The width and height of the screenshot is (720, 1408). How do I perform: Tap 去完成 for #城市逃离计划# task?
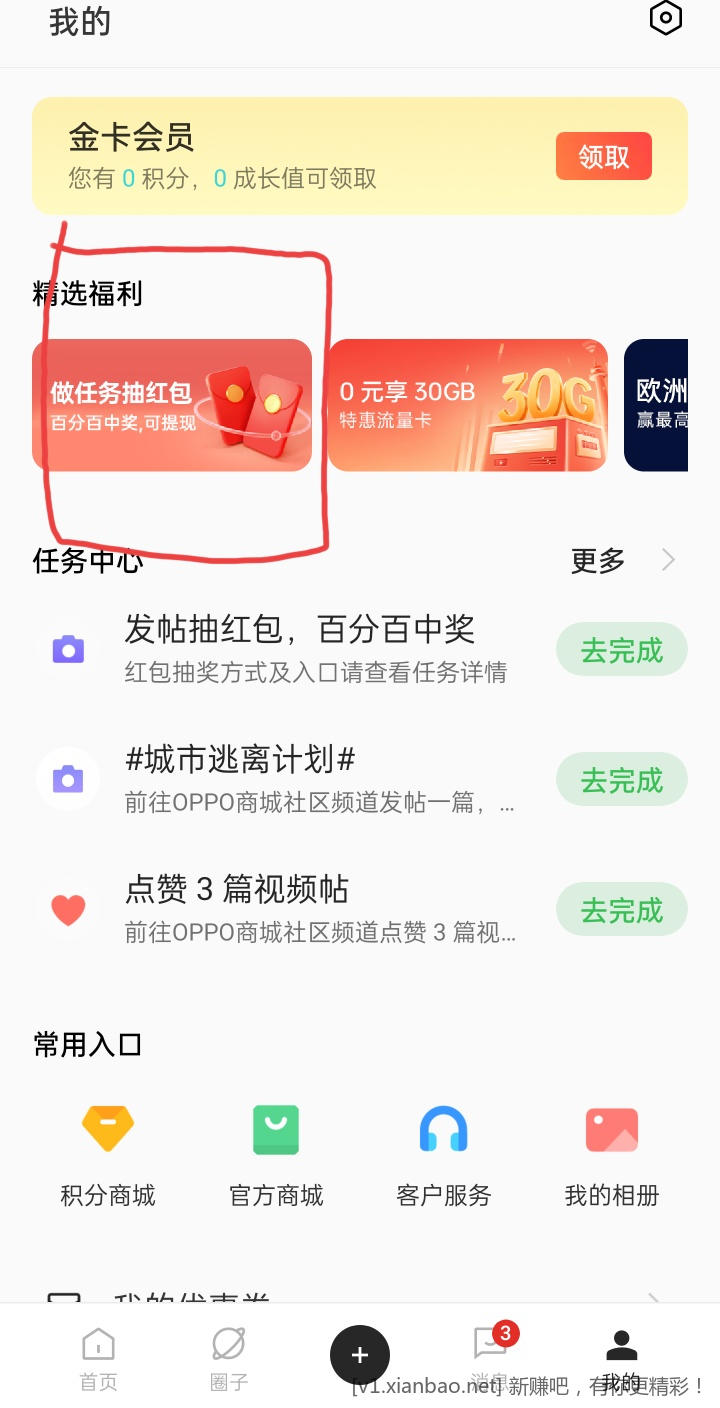pos(621,780)
